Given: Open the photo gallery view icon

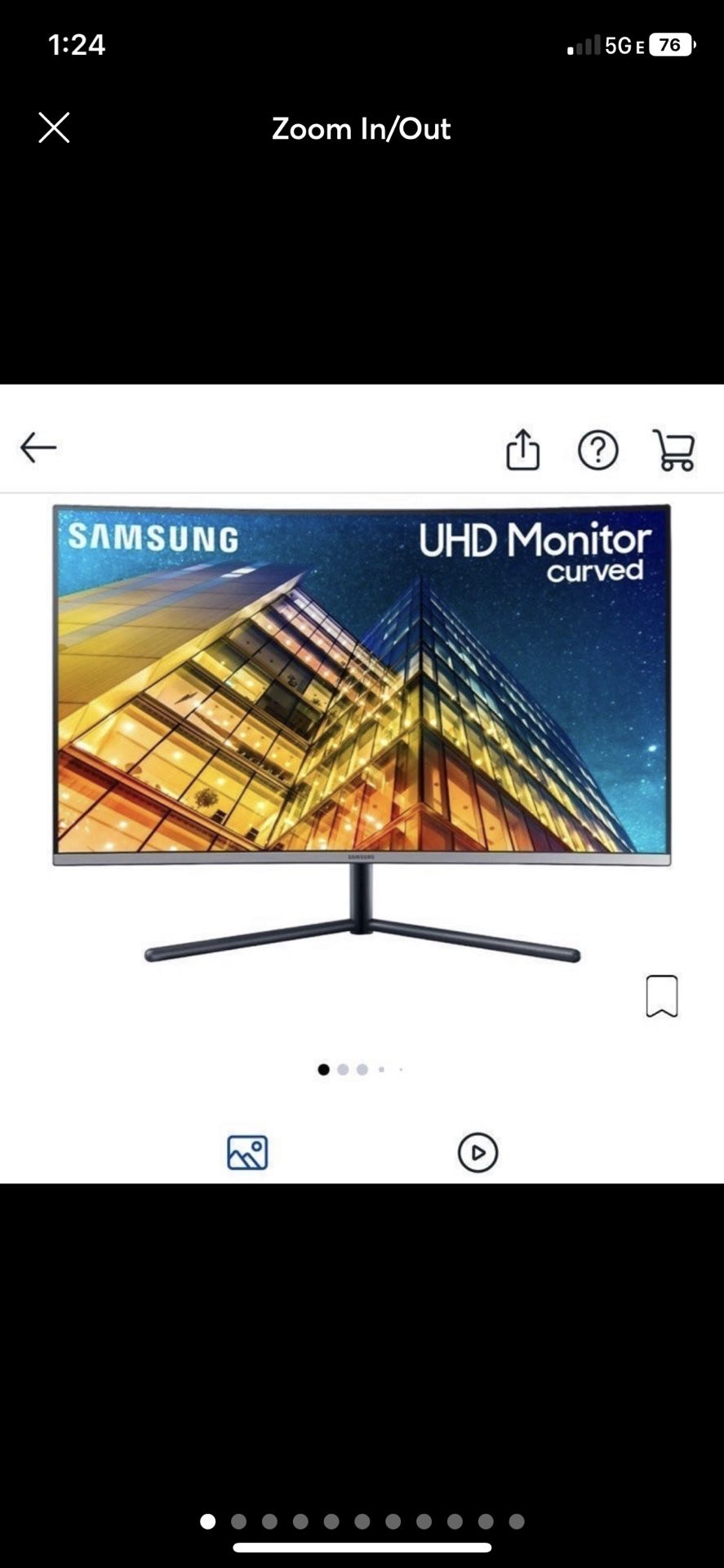Looking at the screenshot, I should pos(247,1151).
